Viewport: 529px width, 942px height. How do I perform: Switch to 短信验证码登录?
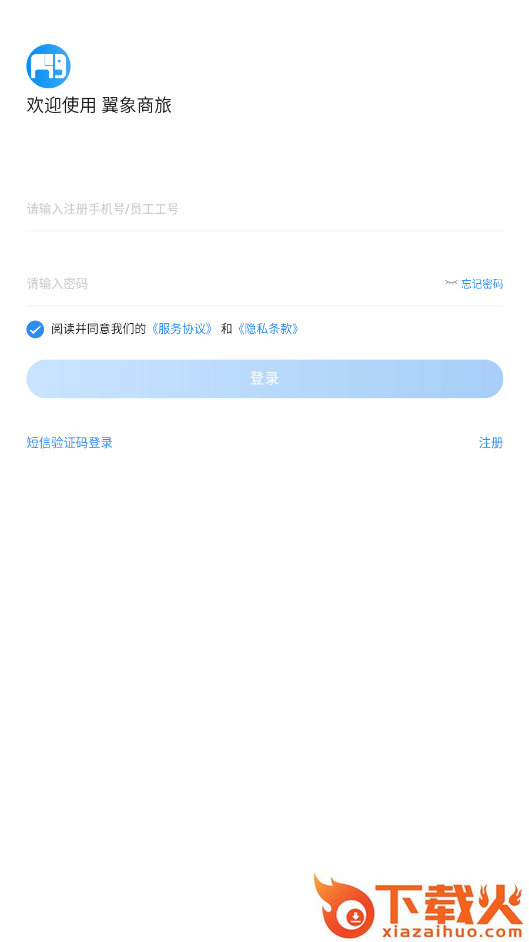(x=70, y=443)
